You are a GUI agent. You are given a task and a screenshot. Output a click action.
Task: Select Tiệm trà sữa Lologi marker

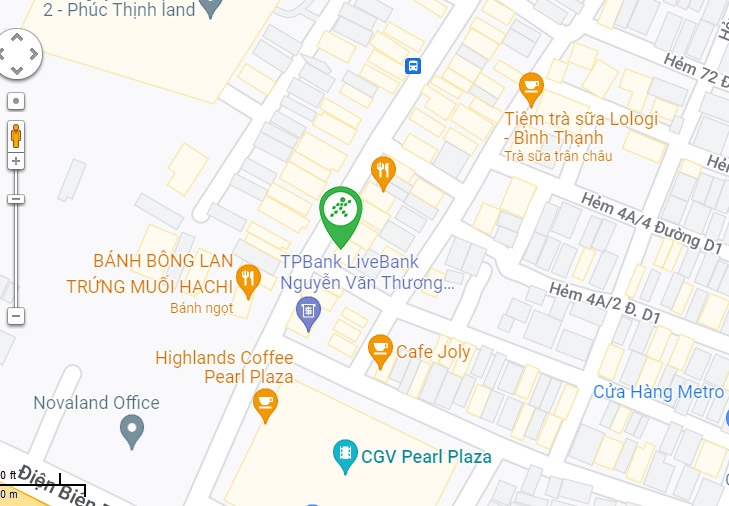530,87
